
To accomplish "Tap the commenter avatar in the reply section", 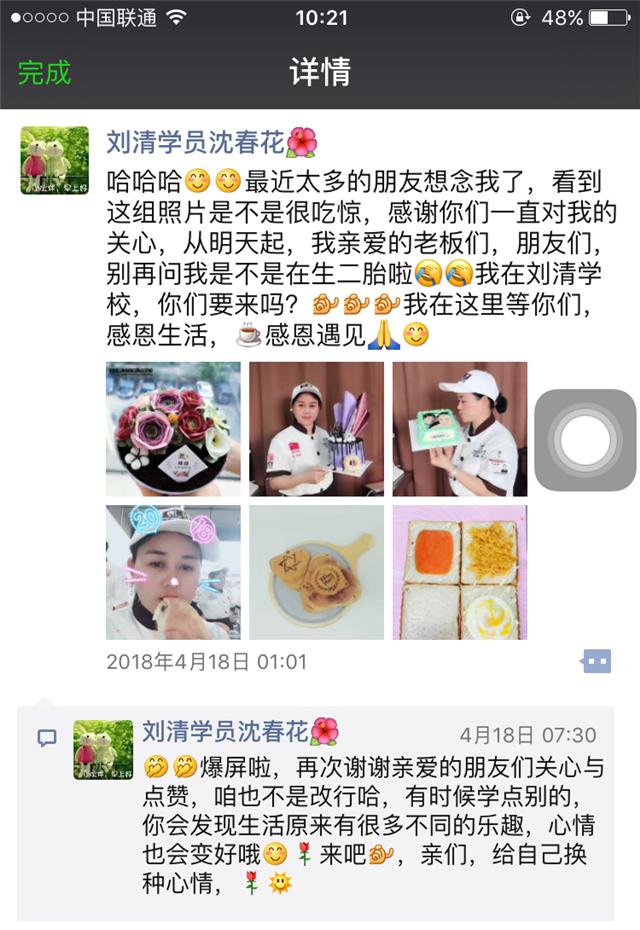I will (x=103, y=749).
